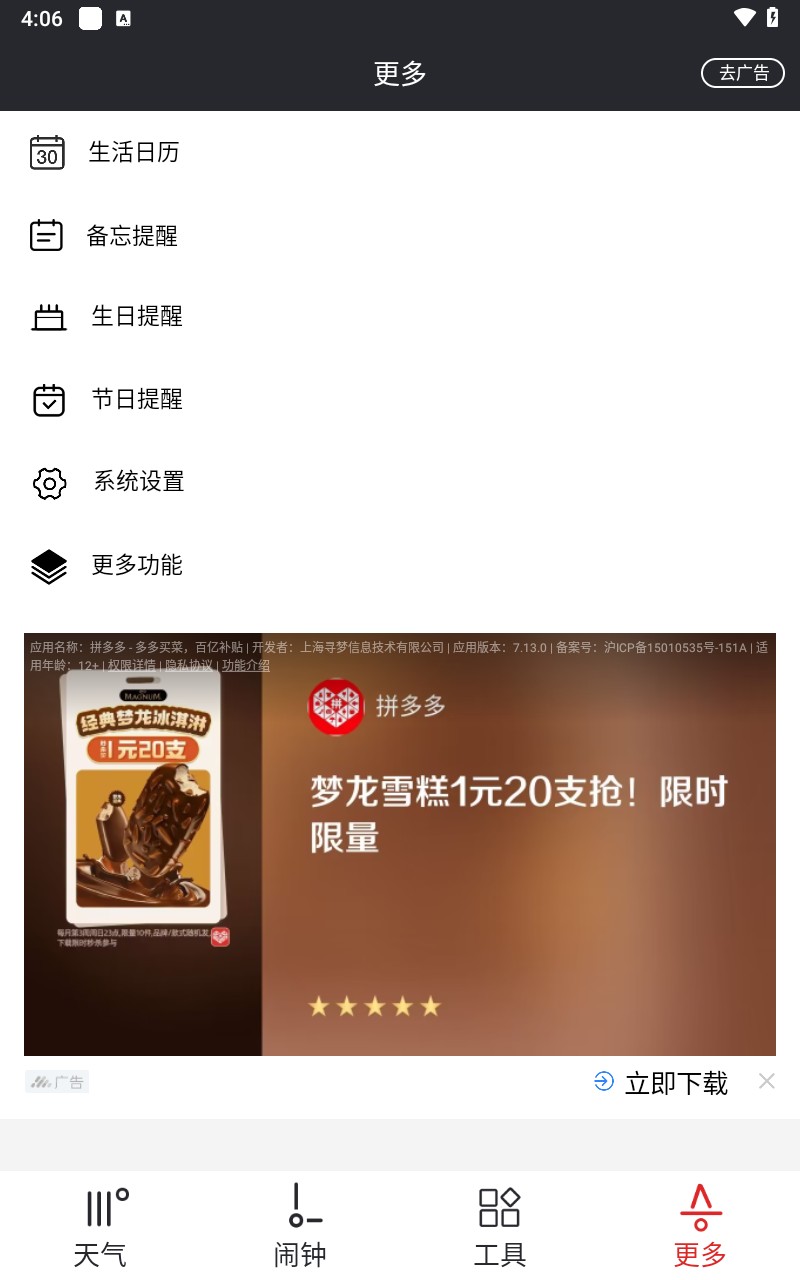The image size is (800, 1280).
Task: Select the layers icon next to 更多功能
Action: (47, 565)
